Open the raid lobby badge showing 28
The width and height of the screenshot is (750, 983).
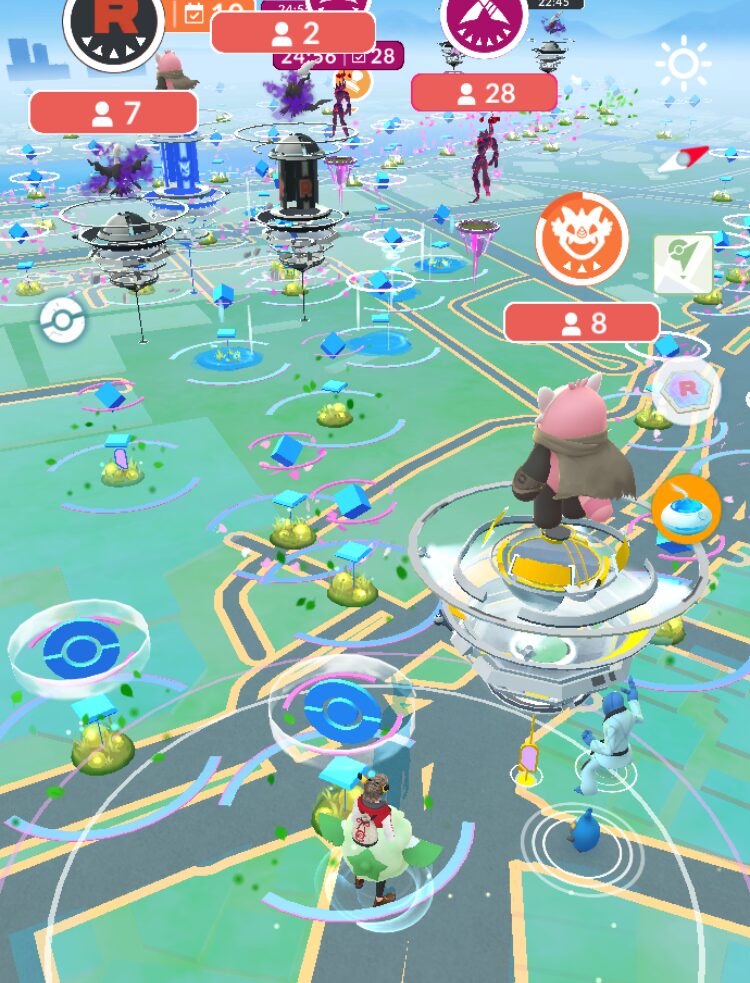(x=484, y=93)
